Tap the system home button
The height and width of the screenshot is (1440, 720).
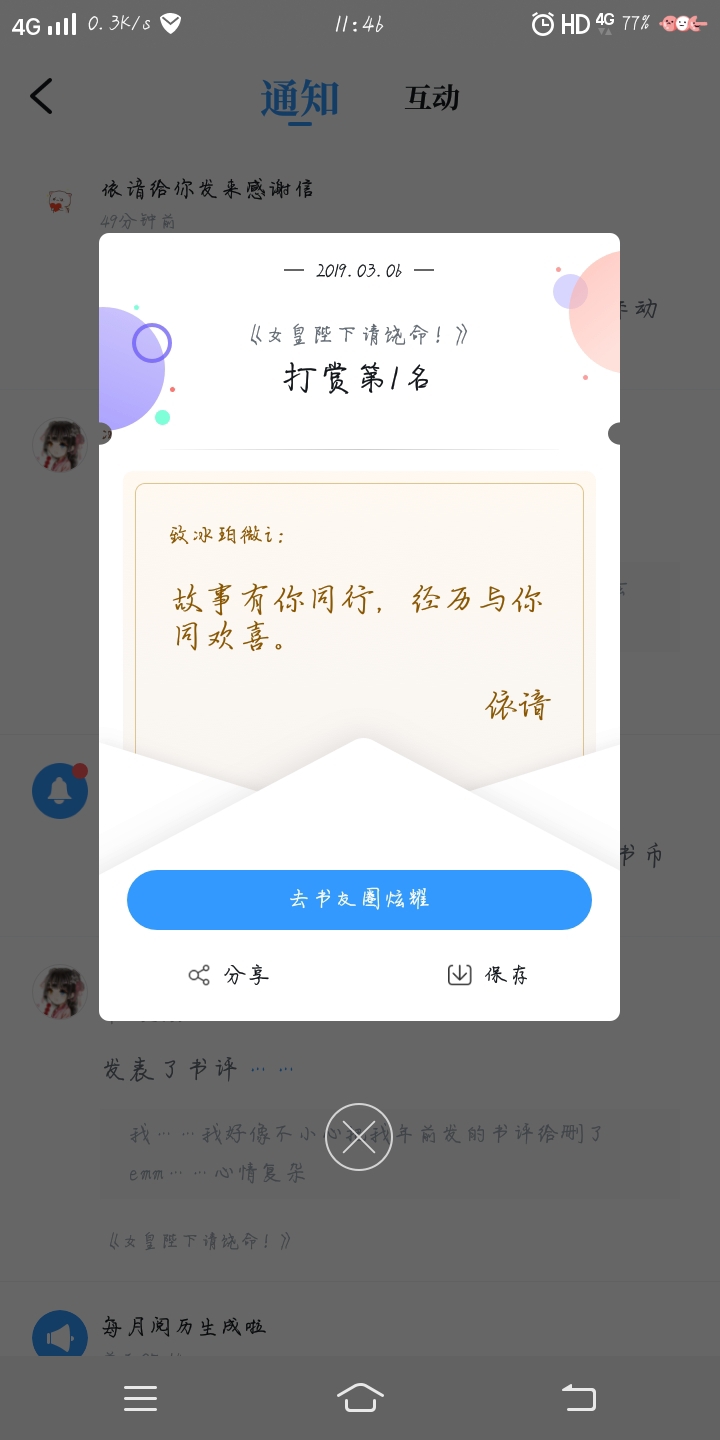click(360, 1397)
